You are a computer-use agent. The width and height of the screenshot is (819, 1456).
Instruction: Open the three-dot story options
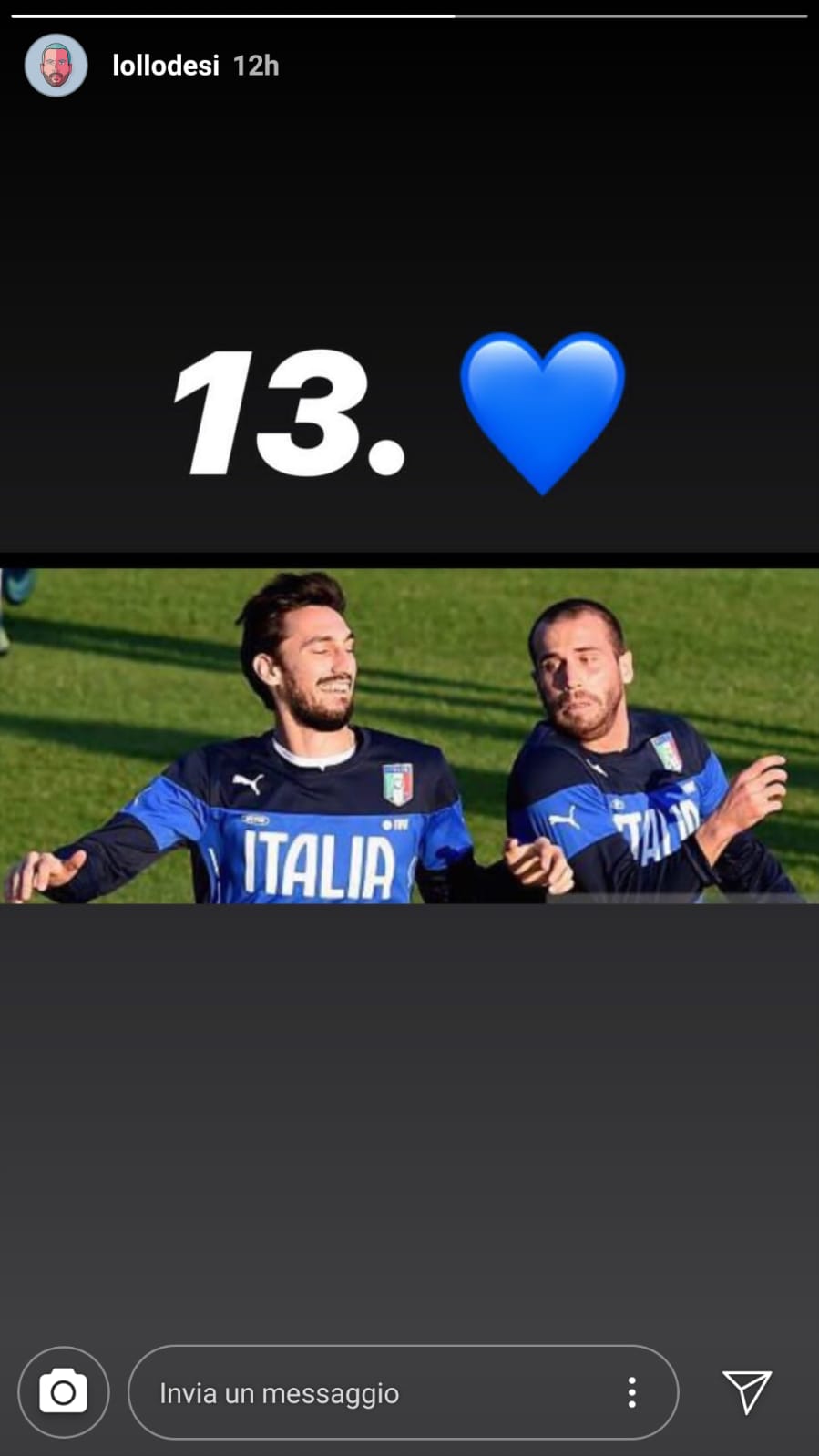631,1392
